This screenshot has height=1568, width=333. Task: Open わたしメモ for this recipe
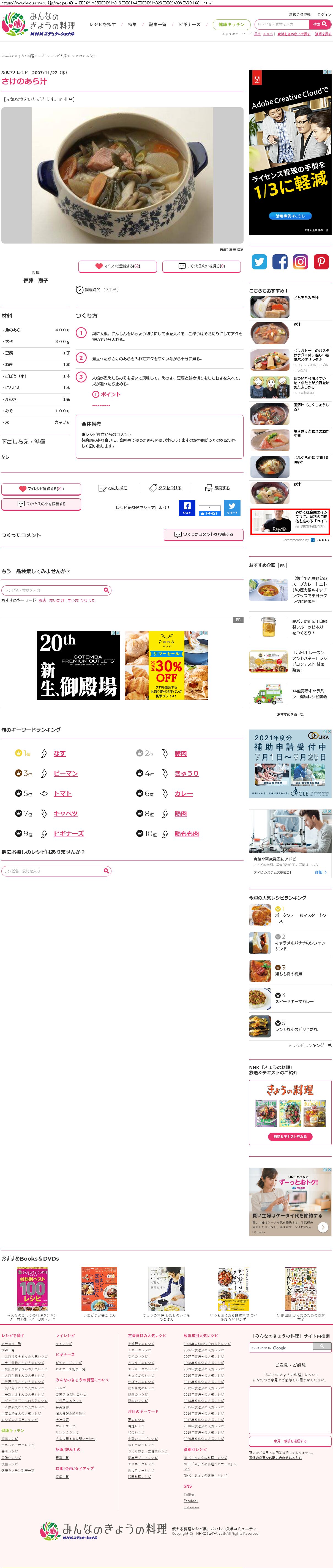[113, 488]
